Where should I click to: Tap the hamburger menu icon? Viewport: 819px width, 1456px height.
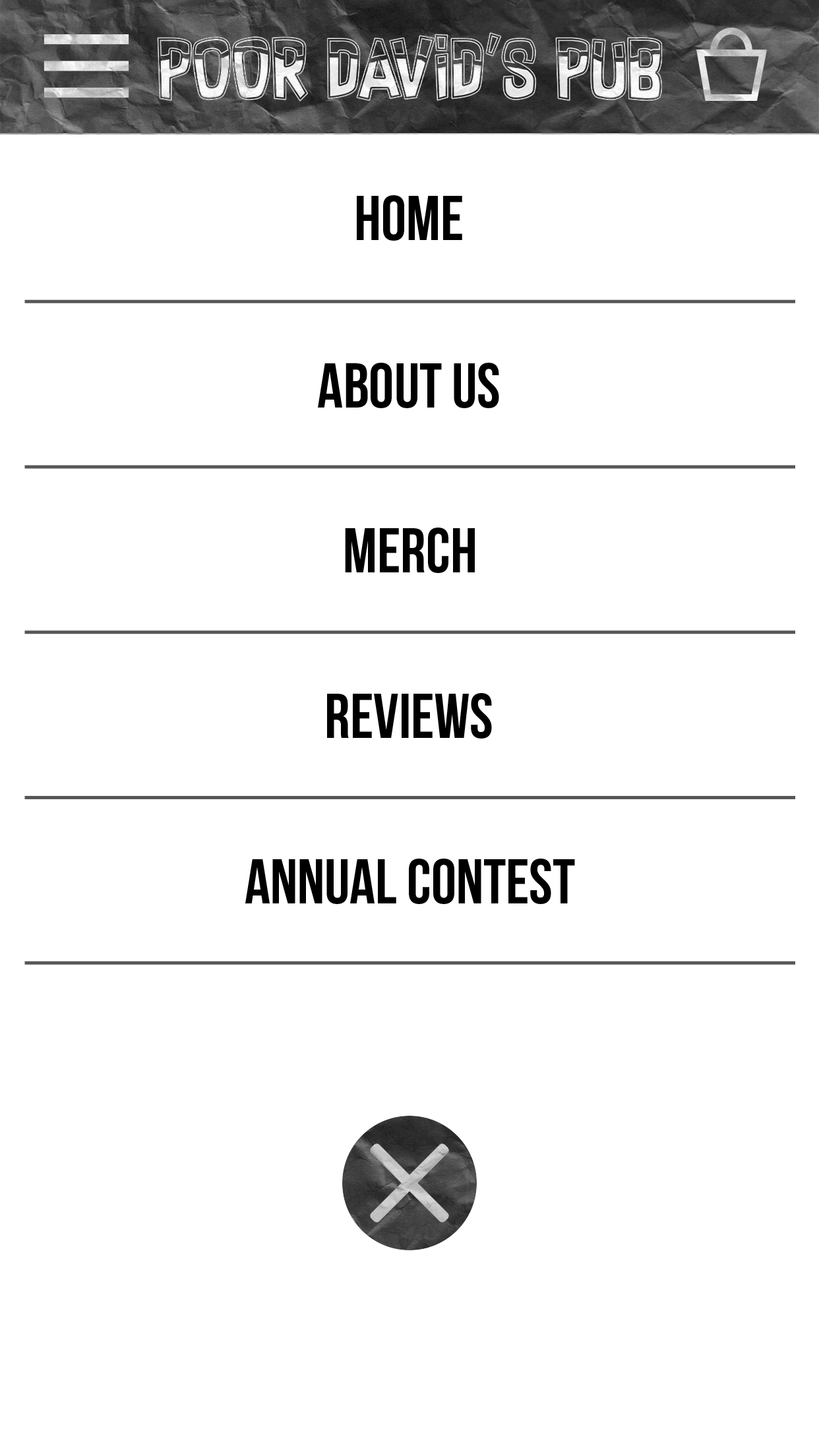click(x=86, y=66)
